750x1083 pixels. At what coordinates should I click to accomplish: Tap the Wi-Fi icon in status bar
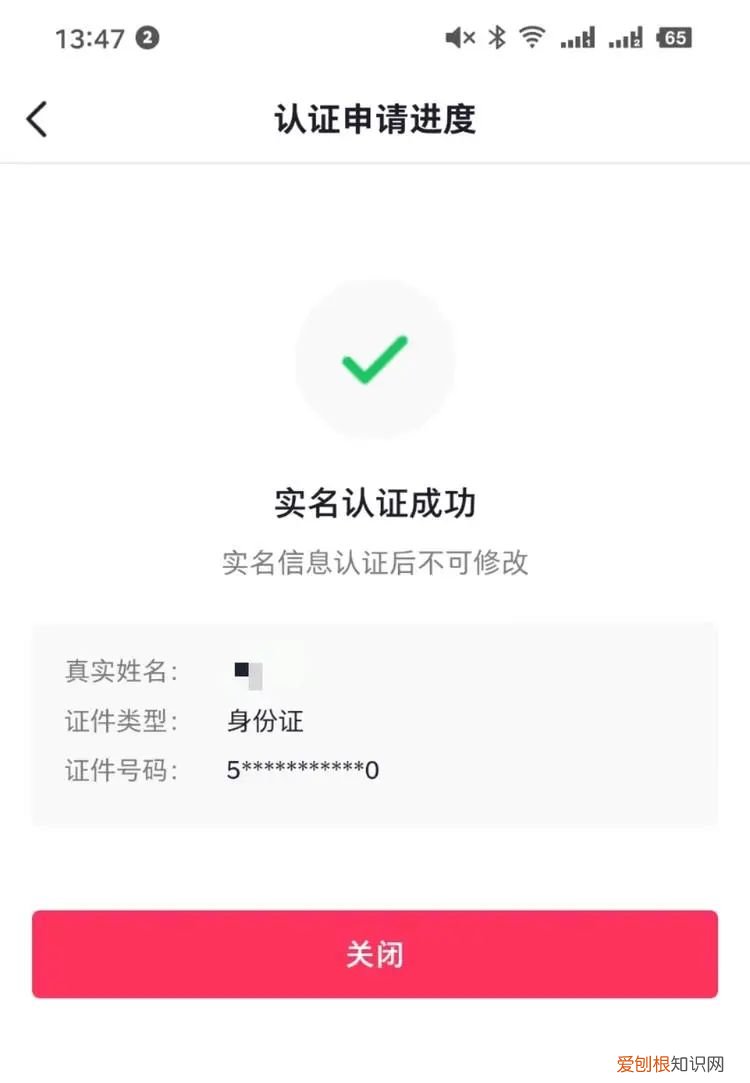531,37
